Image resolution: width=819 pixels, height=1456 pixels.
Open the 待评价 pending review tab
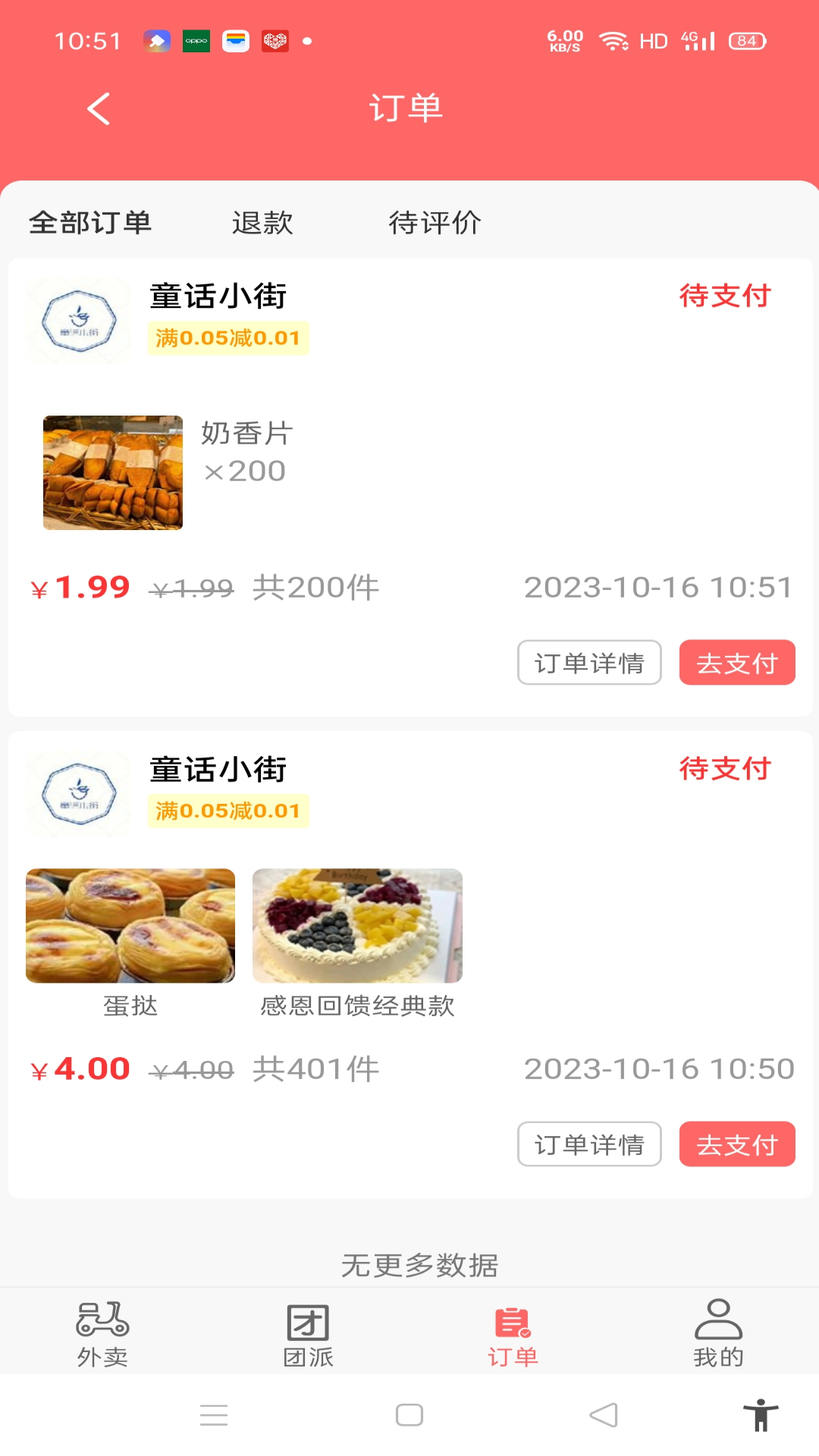coord(435,223)
